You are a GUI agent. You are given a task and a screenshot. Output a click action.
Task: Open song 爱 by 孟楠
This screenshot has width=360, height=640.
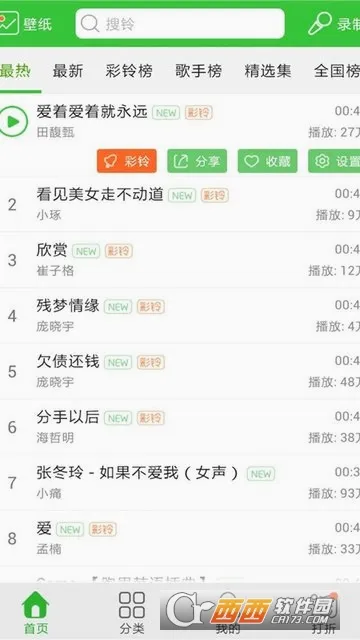180,538
